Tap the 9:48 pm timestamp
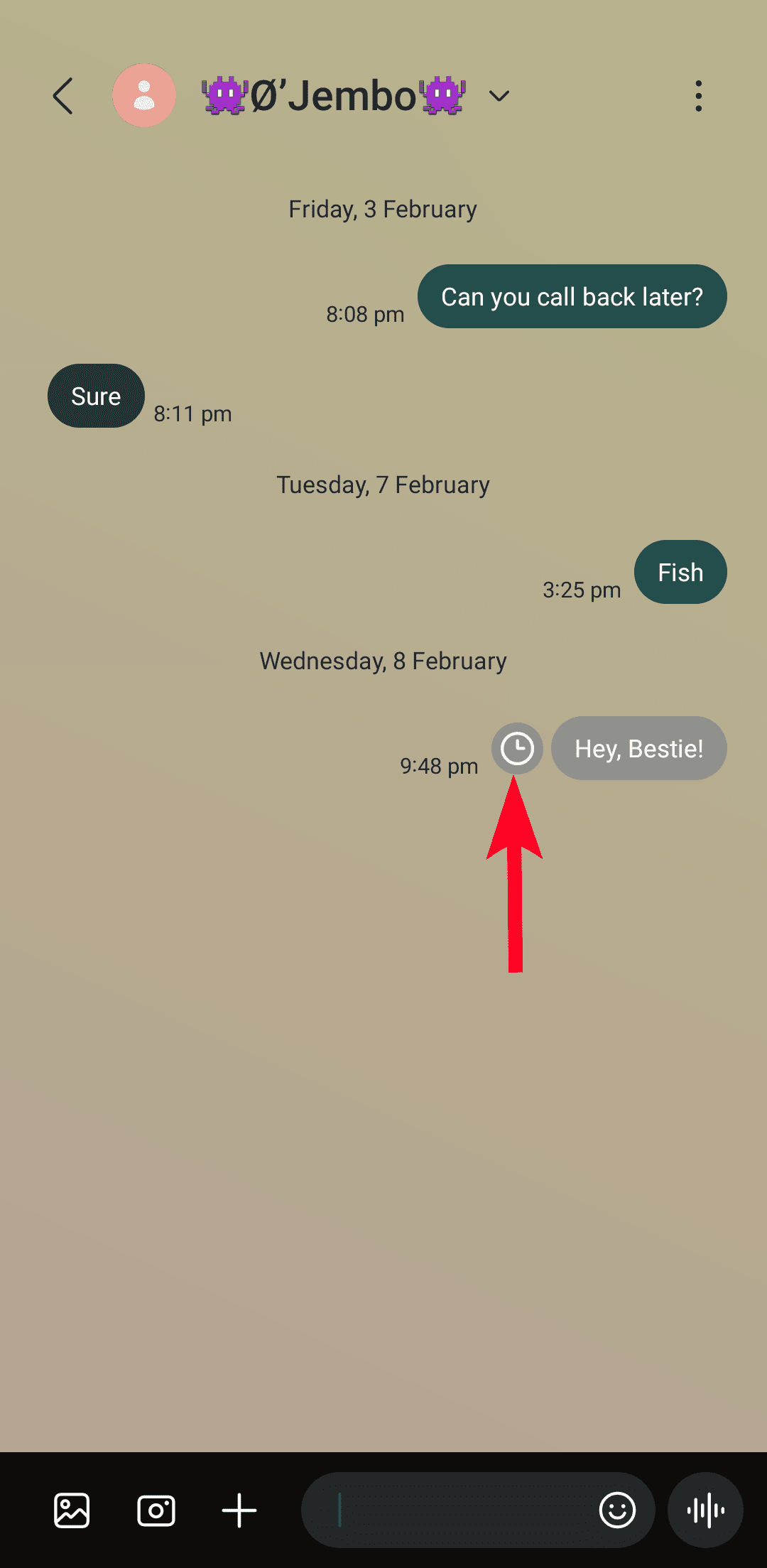 (438, 766)
